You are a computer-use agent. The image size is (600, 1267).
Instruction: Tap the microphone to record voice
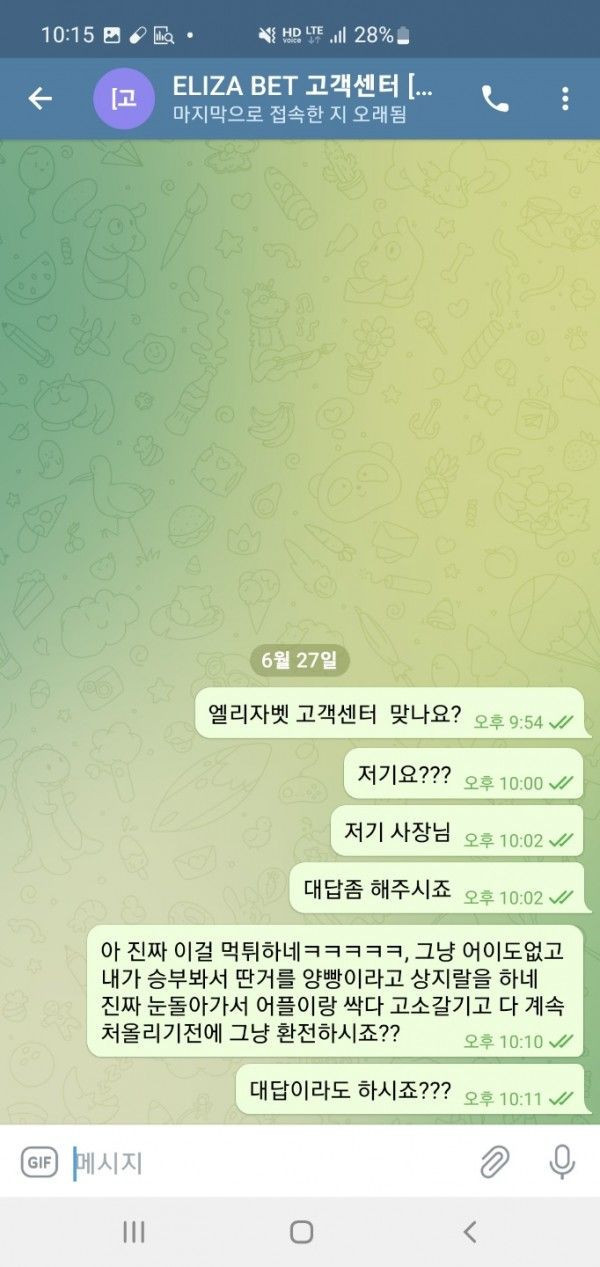pos(562,1162)
